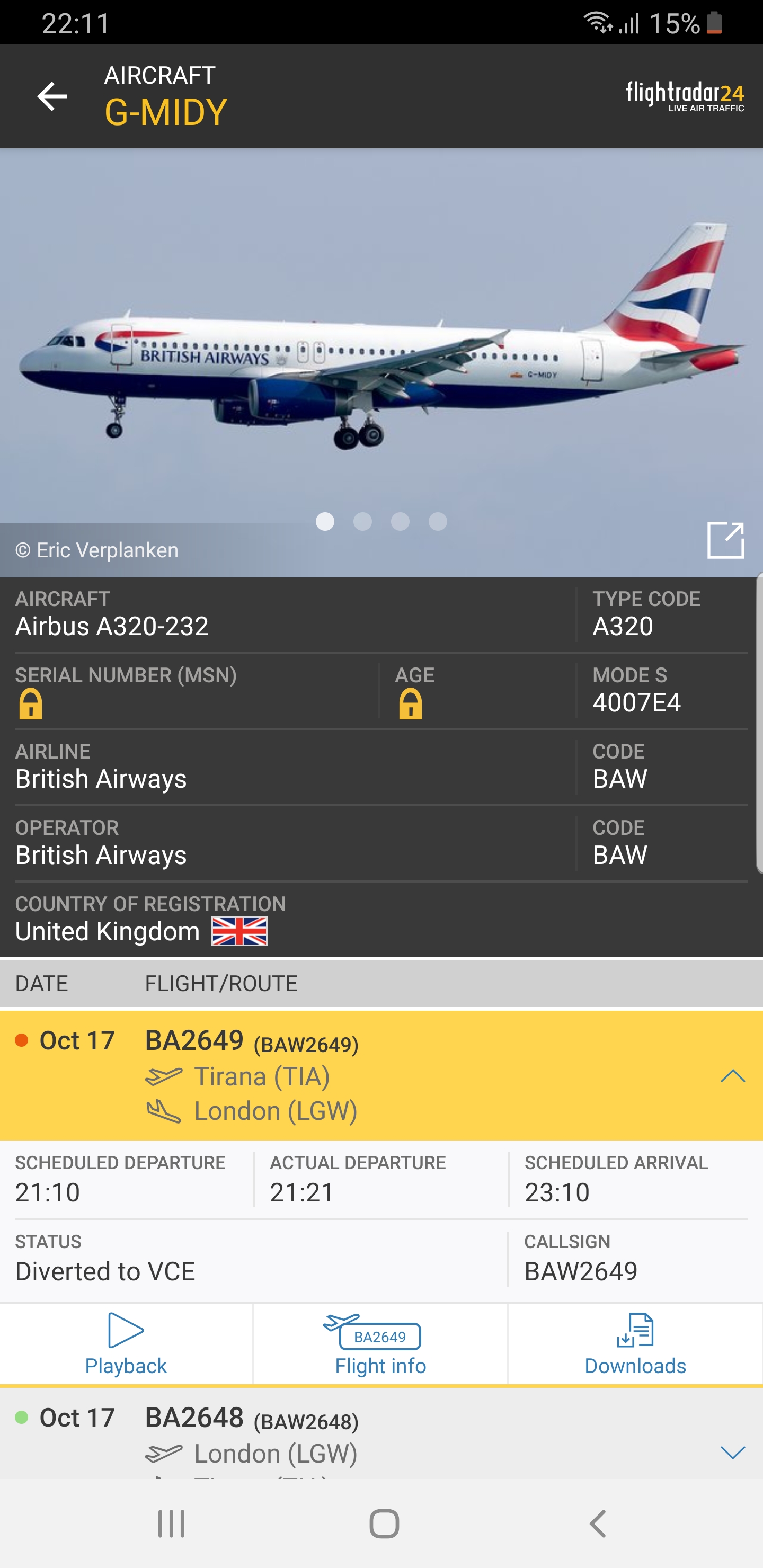763x1568 pixels.
Task: Open the aircraft photo in external view
Action: coord(725,540)
